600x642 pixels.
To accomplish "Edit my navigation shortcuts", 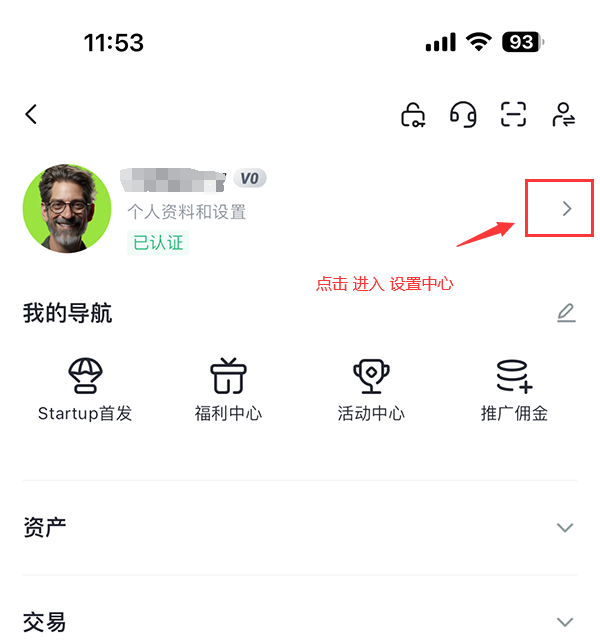I will tap(566, 313).
